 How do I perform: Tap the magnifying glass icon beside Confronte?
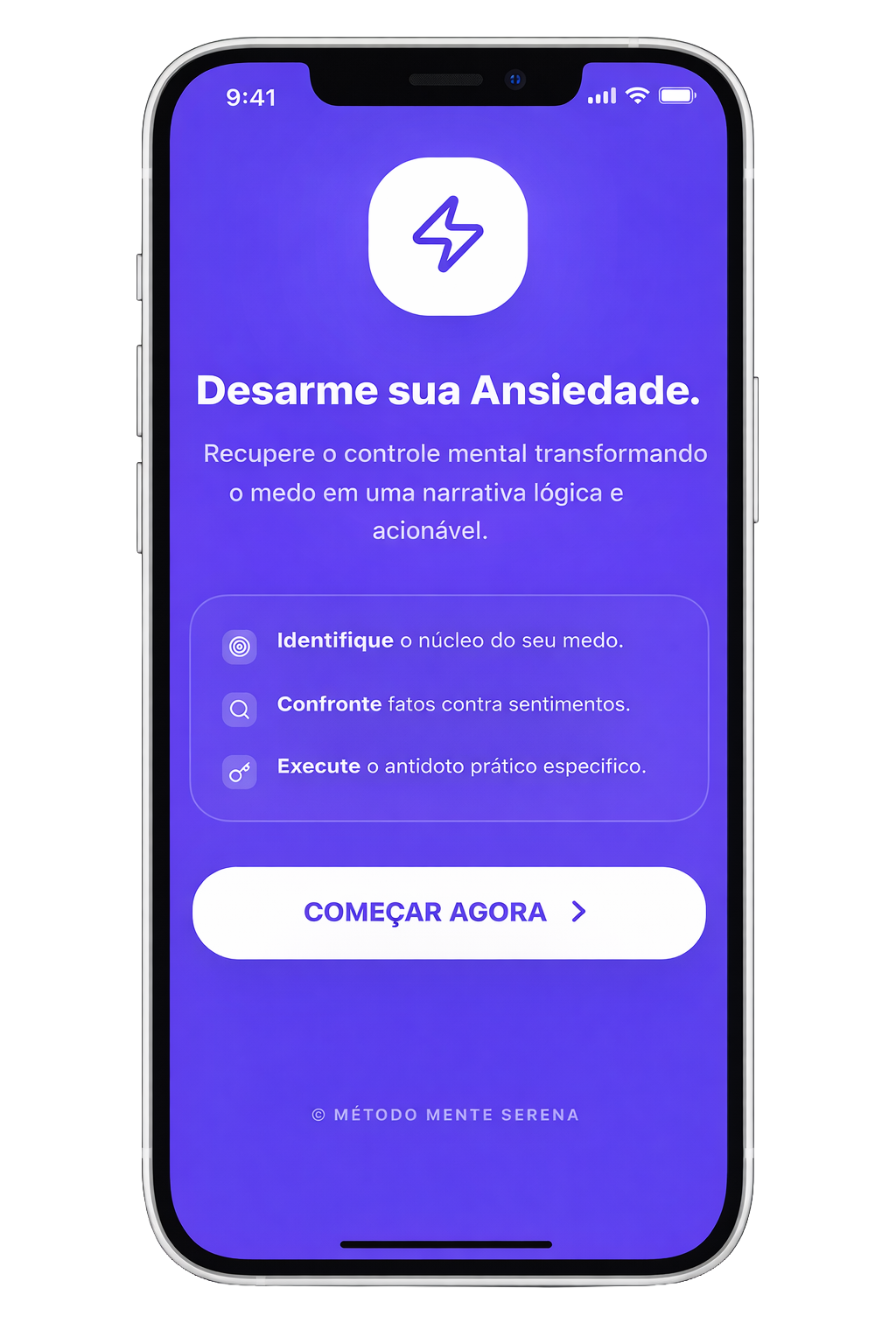click(239, 709)
